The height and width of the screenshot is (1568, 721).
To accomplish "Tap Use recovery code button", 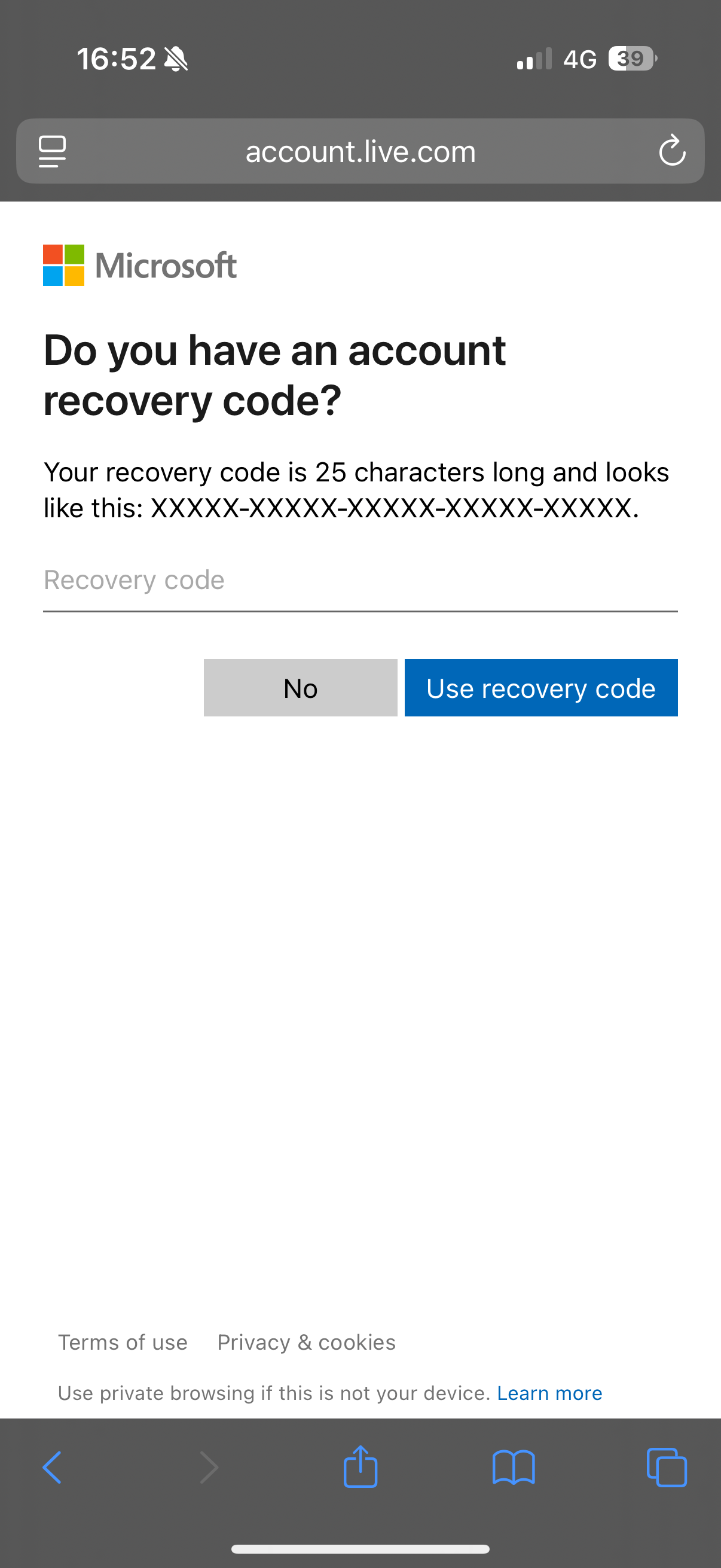I will (x=541, y=688).
